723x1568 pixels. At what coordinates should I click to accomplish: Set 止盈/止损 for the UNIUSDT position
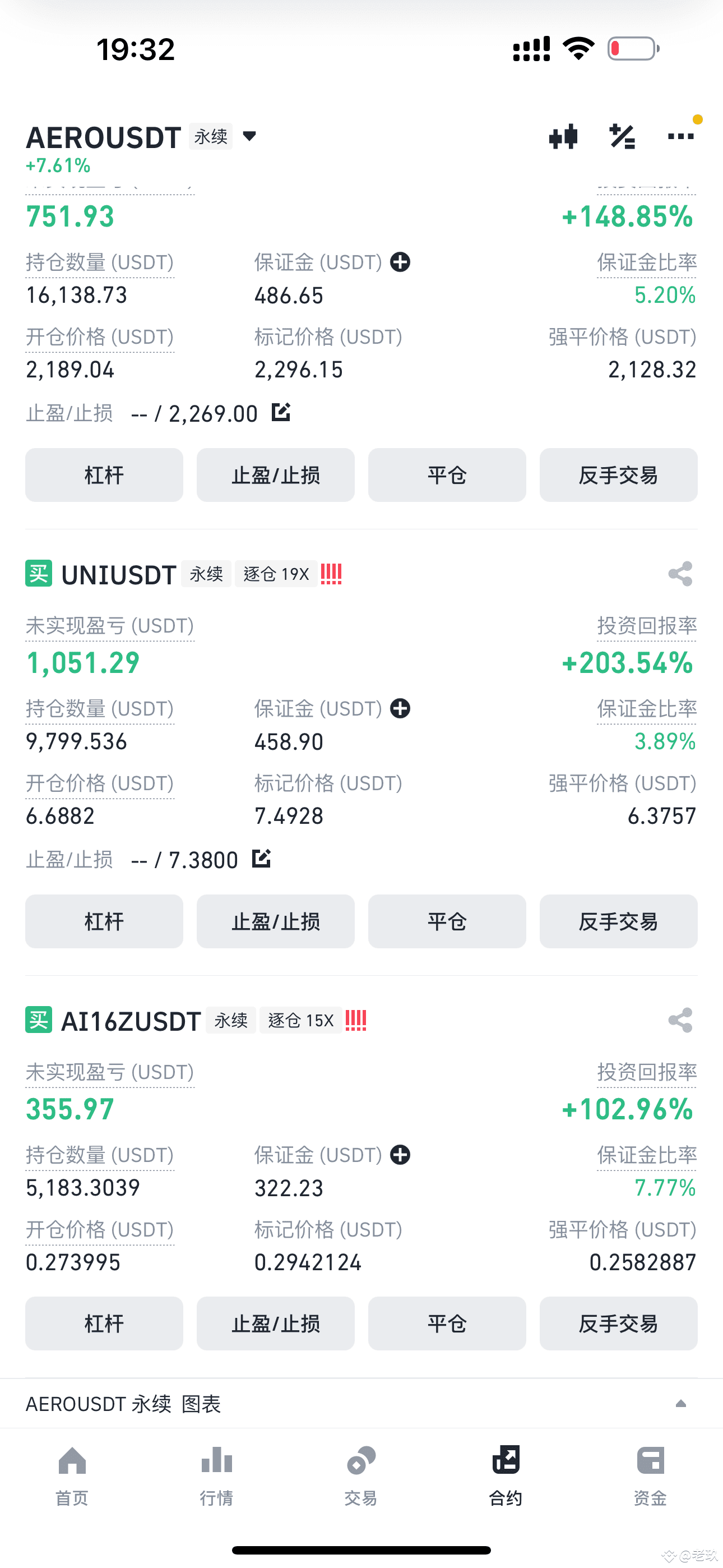click(x=276, y=921)
